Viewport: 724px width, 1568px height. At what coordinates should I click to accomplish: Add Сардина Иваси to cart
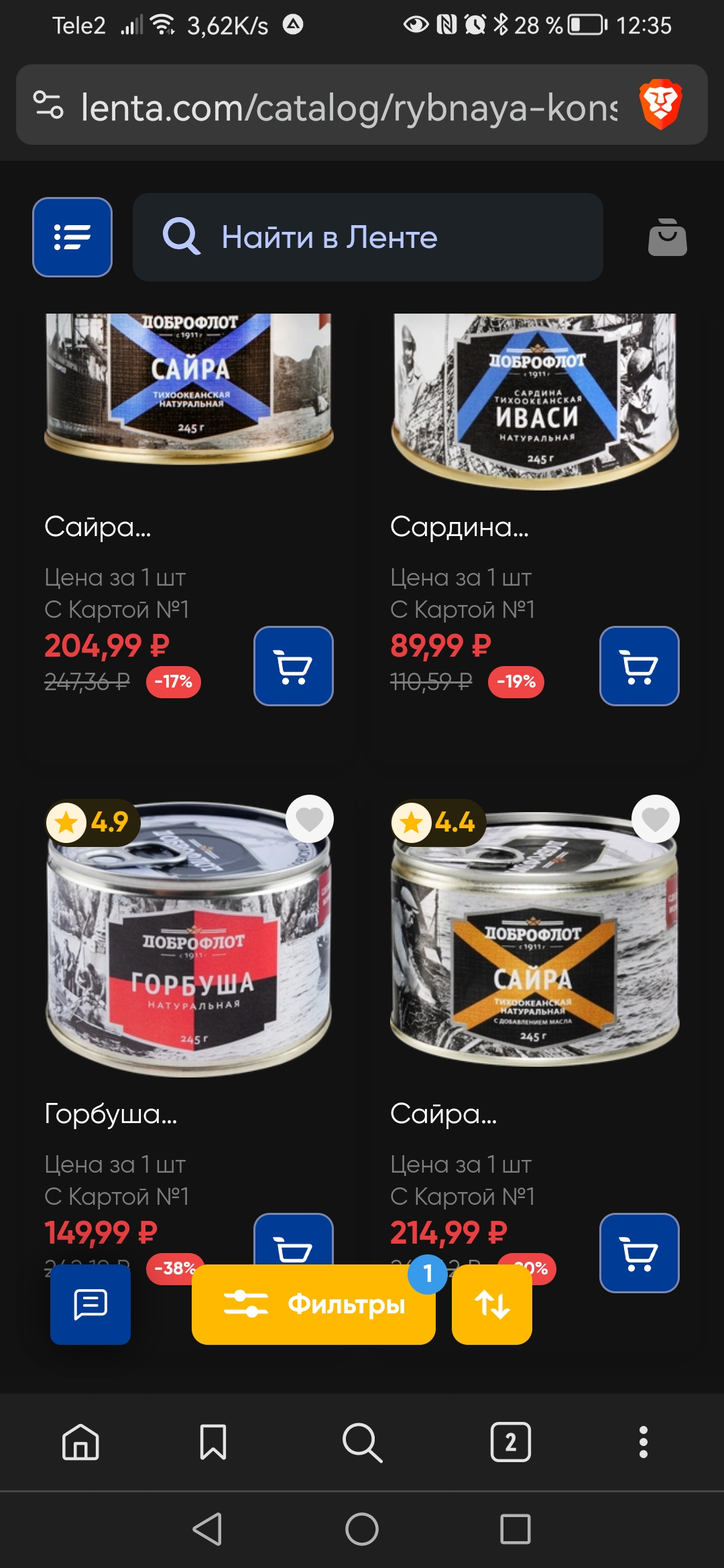(639, 666)
